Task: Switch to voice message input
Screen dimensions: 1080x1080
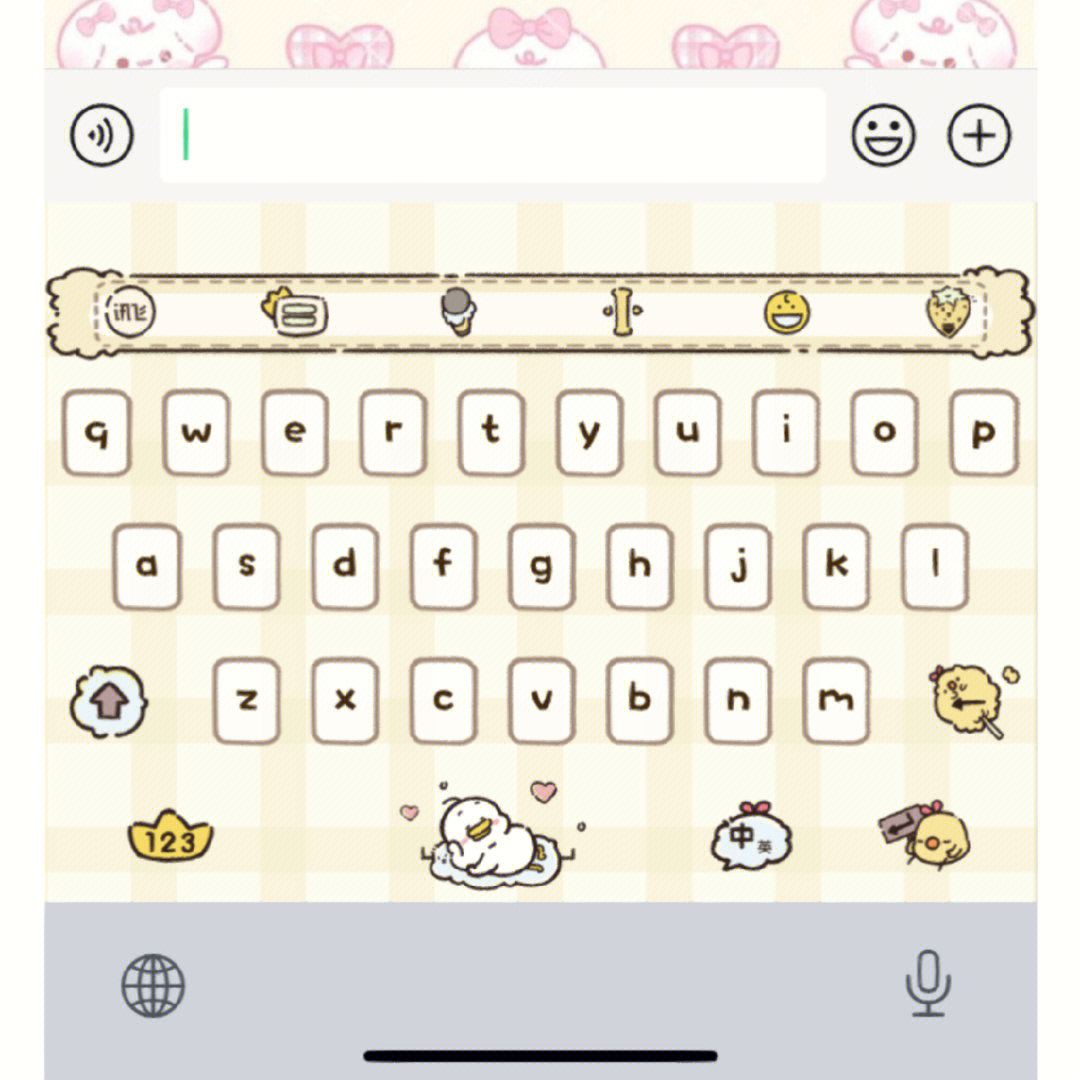Action: coord(101,135)
